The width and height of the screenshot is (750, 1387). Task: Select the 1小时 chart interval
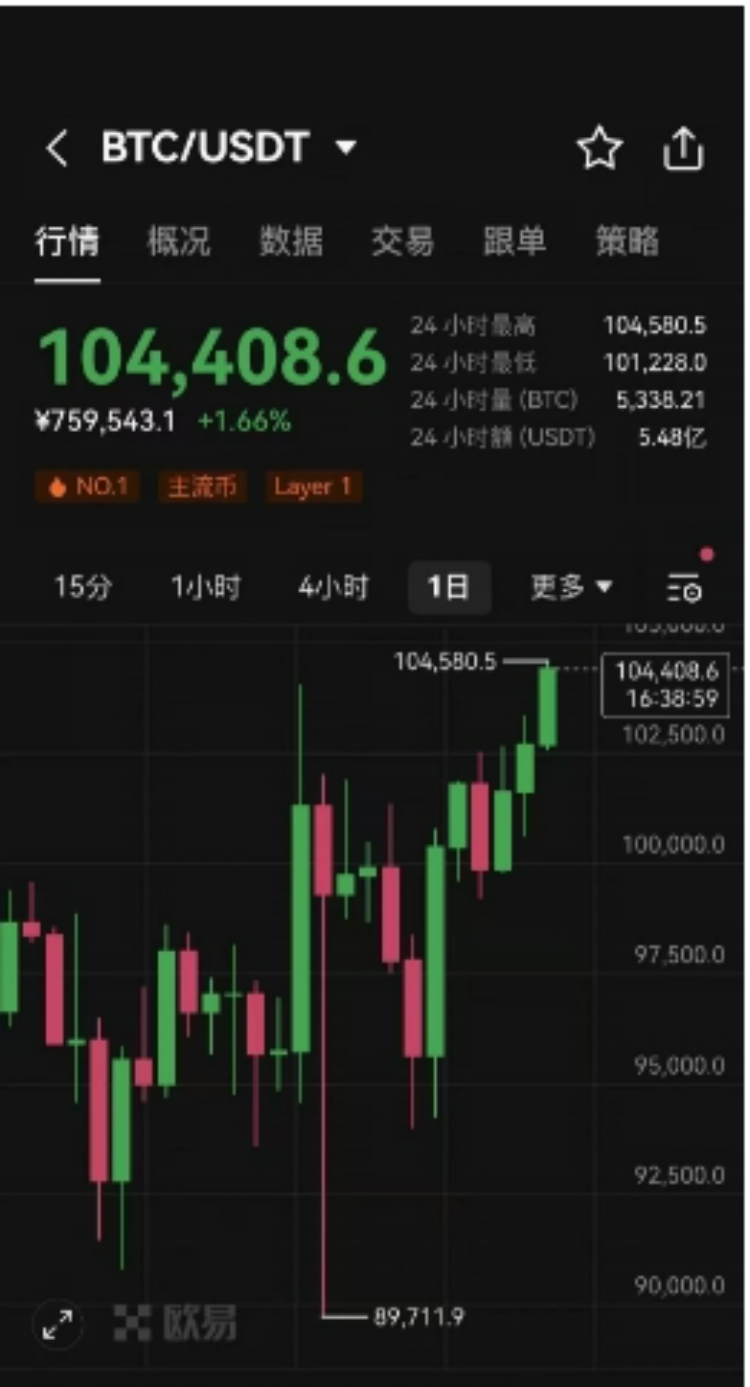[205, 587]
